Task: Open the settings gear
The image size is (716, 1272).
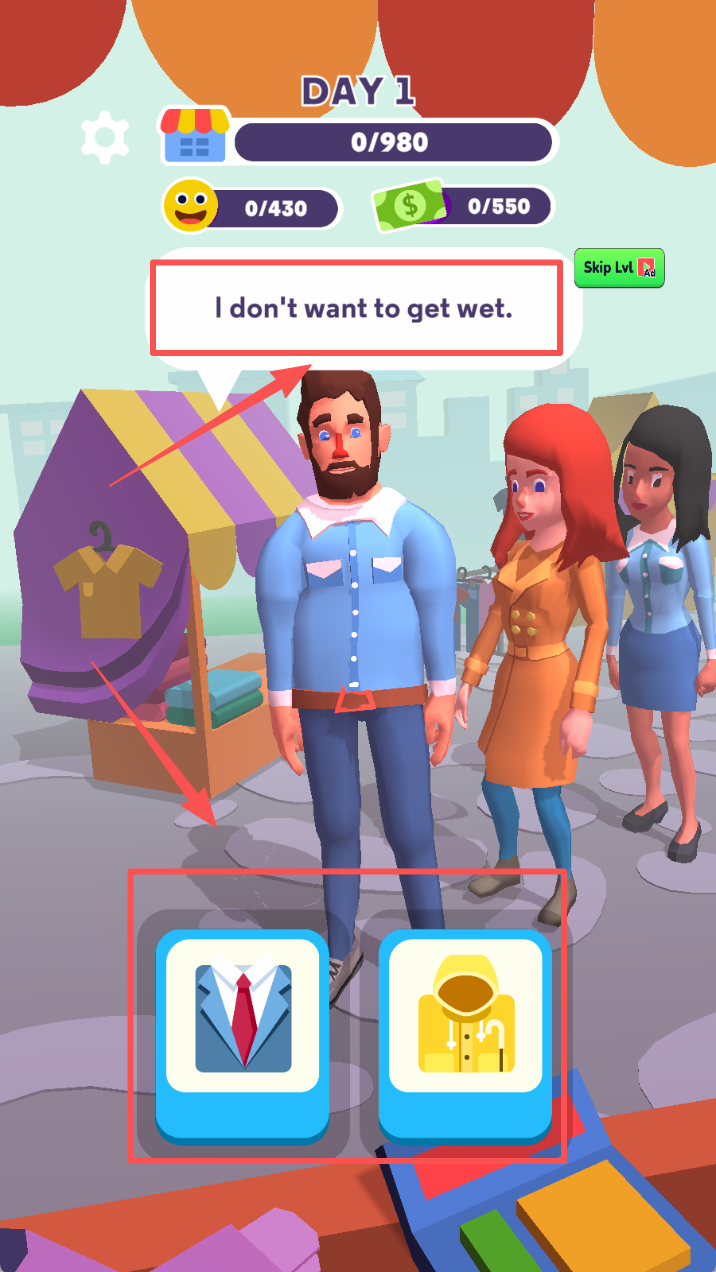Action: [105, 139]
